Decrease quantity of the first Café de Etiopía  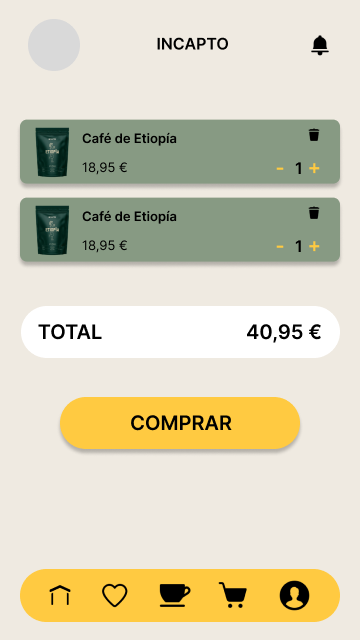(280, 168)
